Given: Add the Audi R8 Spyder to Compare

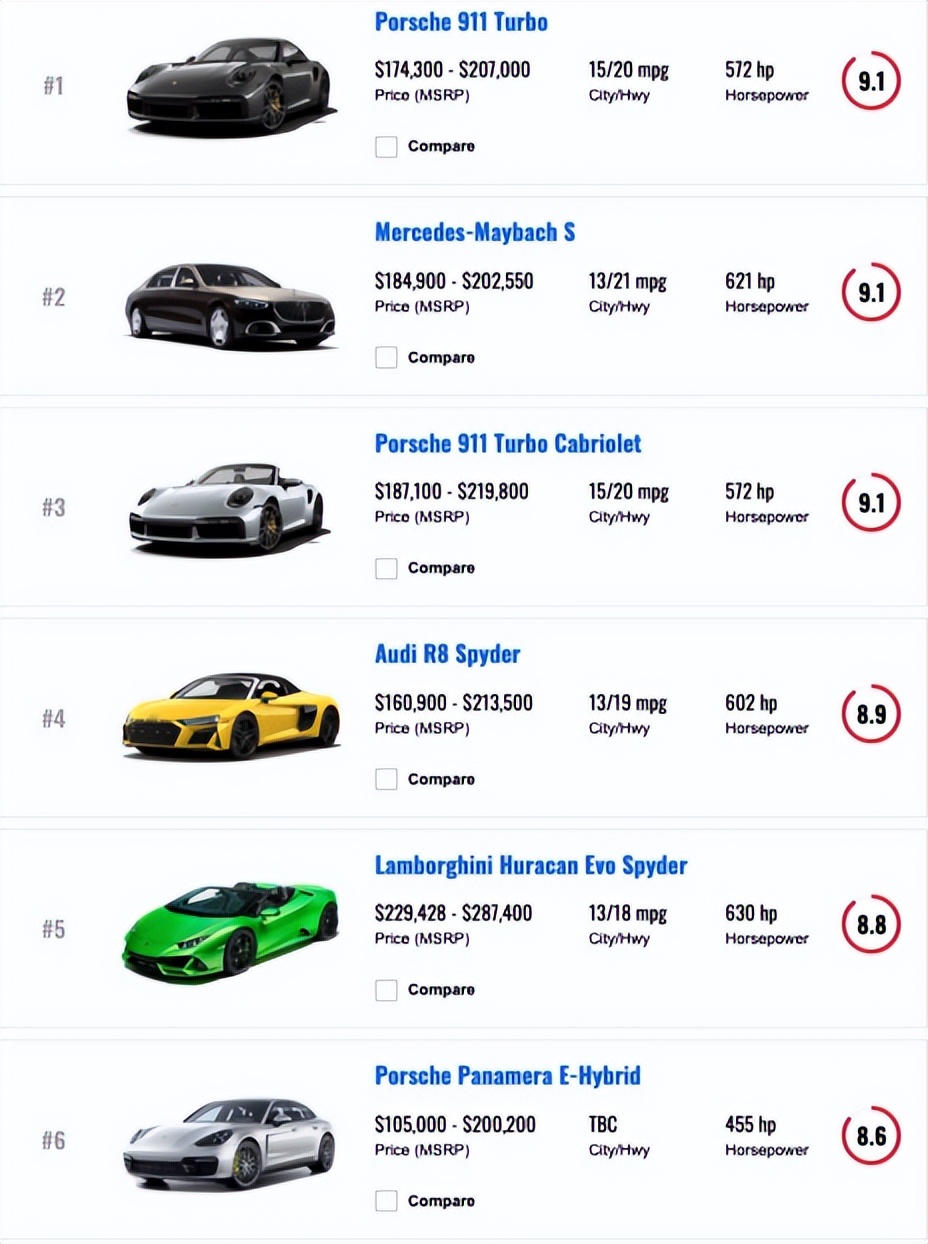Looking at the screenshot, I should click(386, 780).
